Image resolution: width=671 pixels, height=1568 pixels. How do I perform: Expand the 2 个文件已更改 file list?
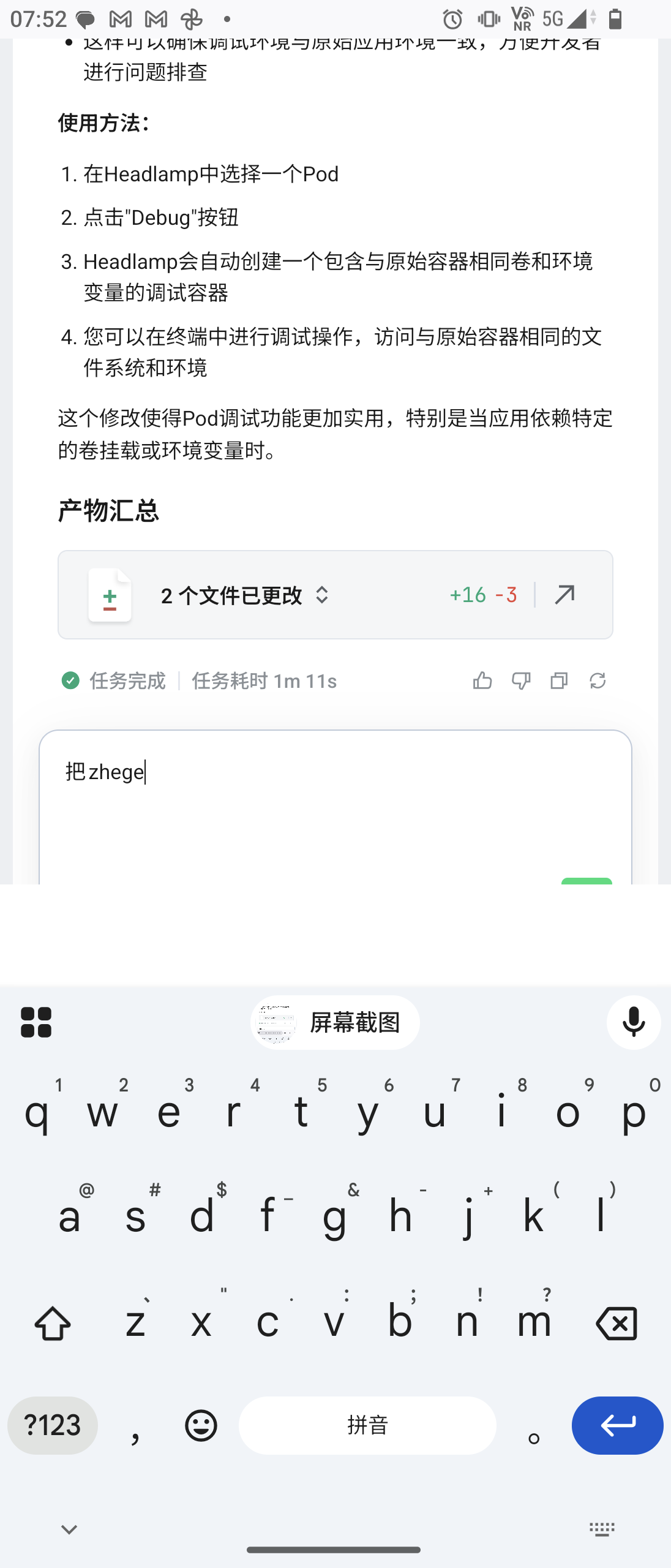(x=321, y=595)
